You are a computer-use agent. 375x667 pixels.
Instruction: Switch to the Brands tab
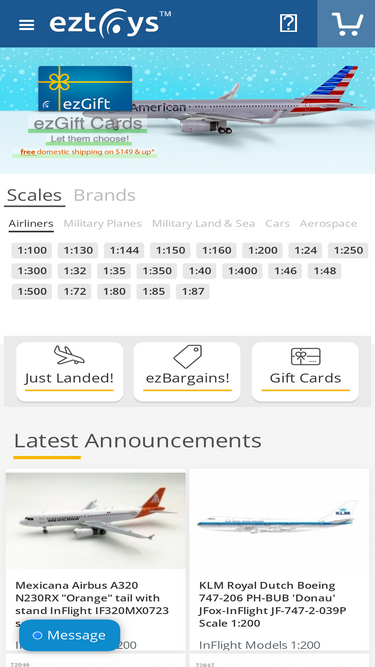[105, 195]
